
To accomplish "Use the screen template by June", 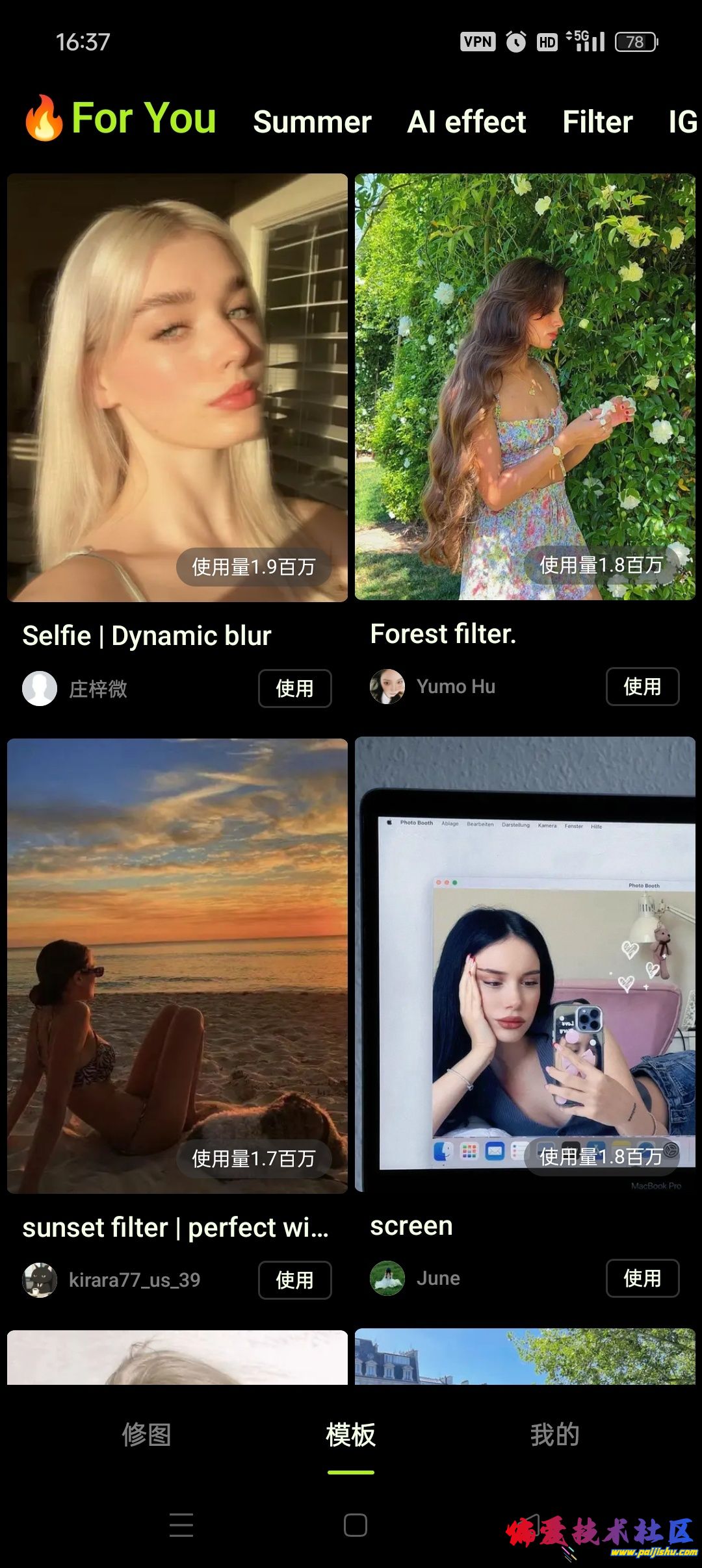I will click(x=642, y=1278).
